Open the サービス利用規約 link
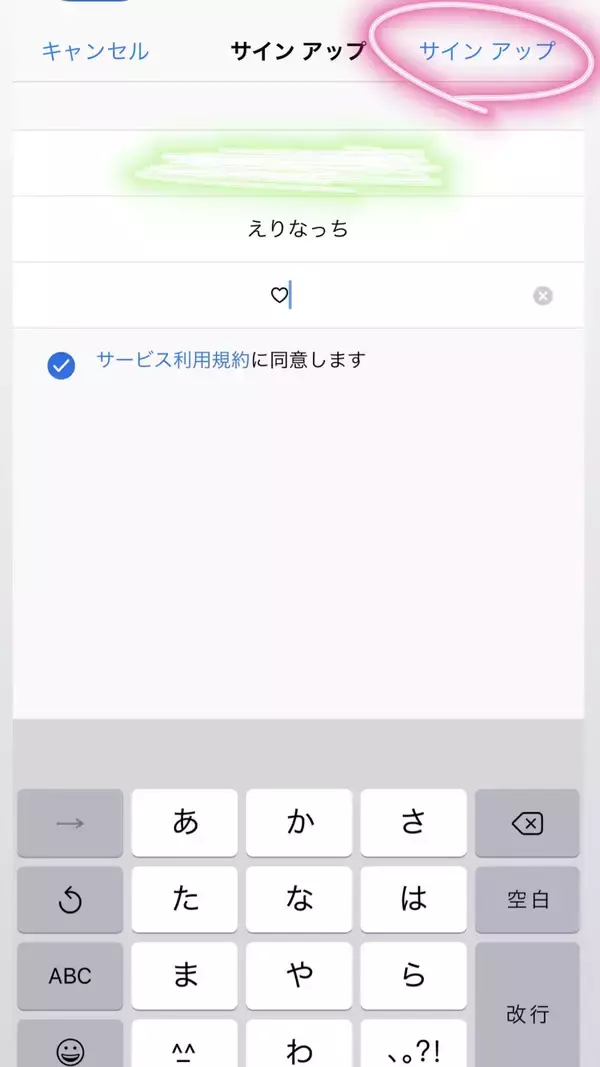The height and width of the screenshot is (1067, 600). click(172, 360)
